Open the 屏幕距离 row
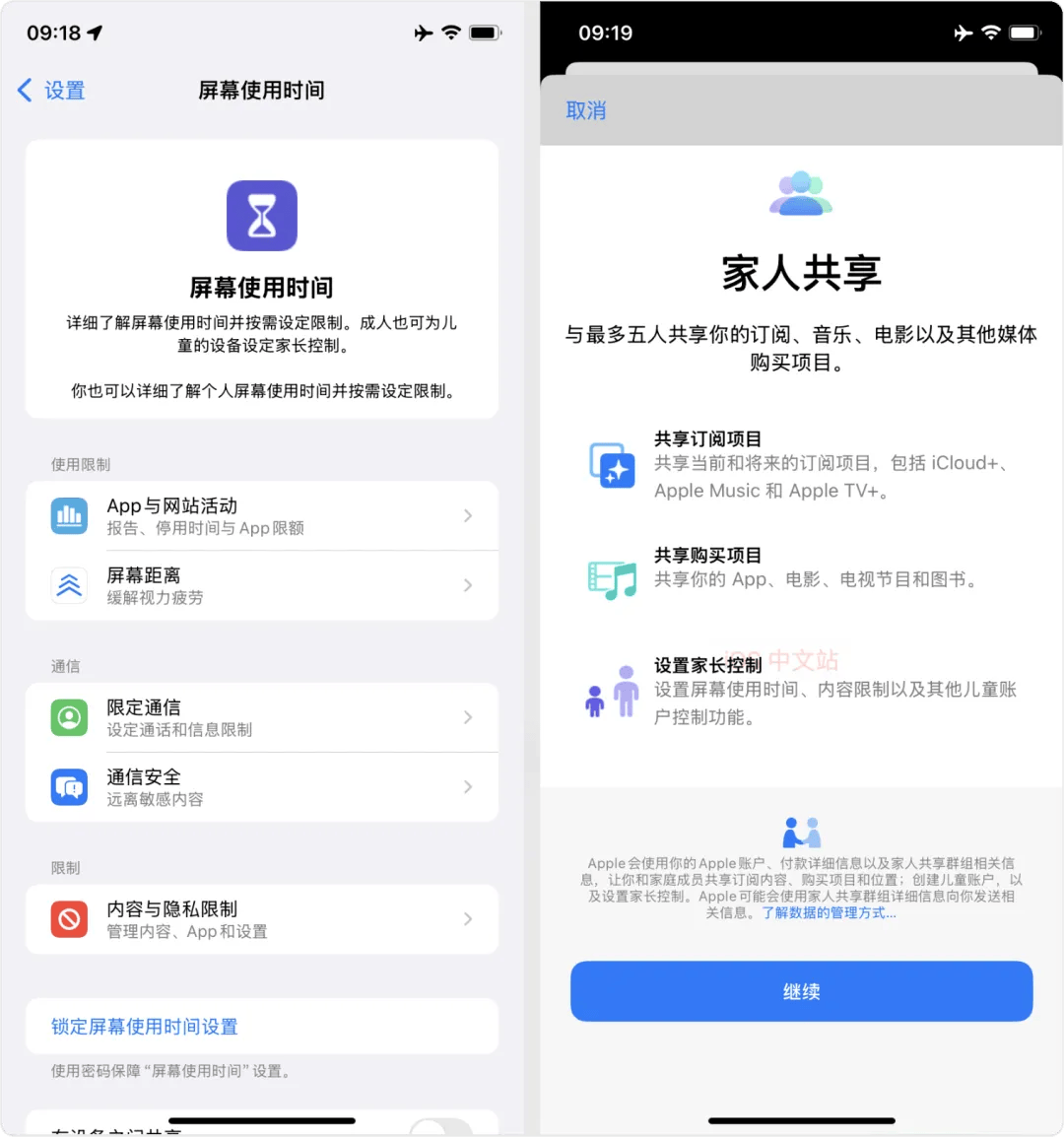 tap(261, 585)
